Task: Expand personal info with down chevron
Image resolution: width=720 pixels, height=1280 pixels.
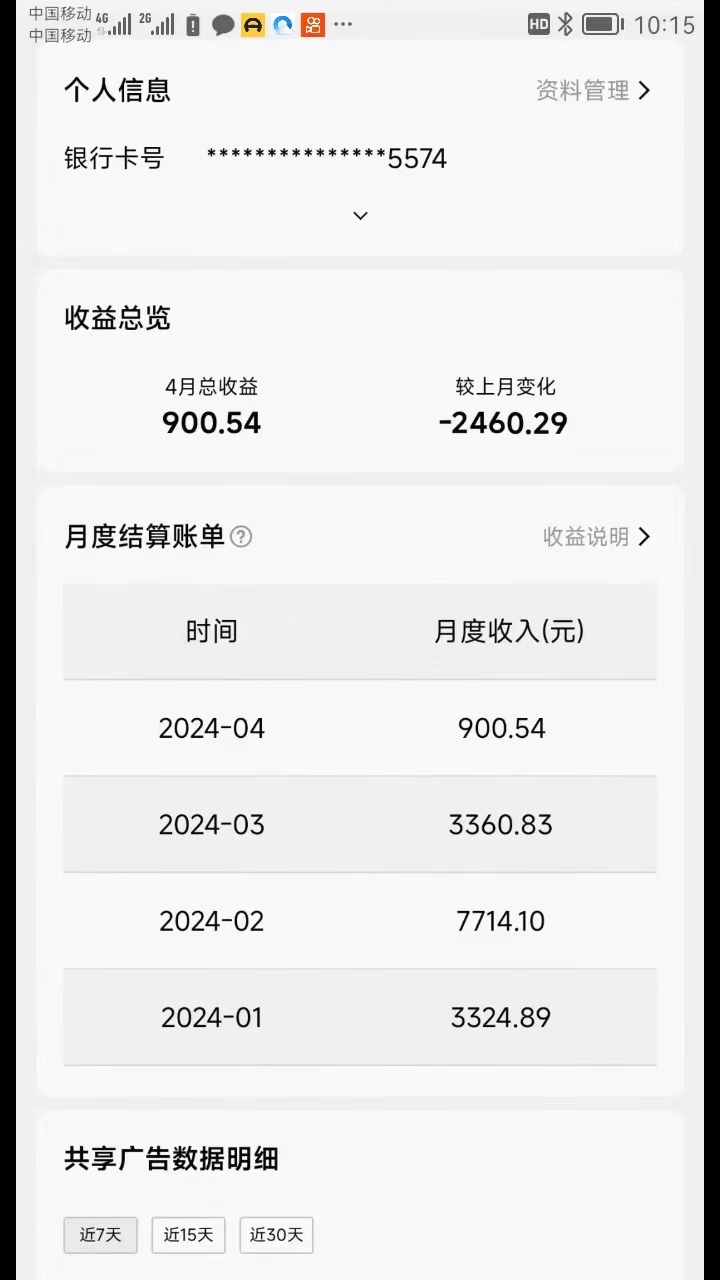Action: 361,216
